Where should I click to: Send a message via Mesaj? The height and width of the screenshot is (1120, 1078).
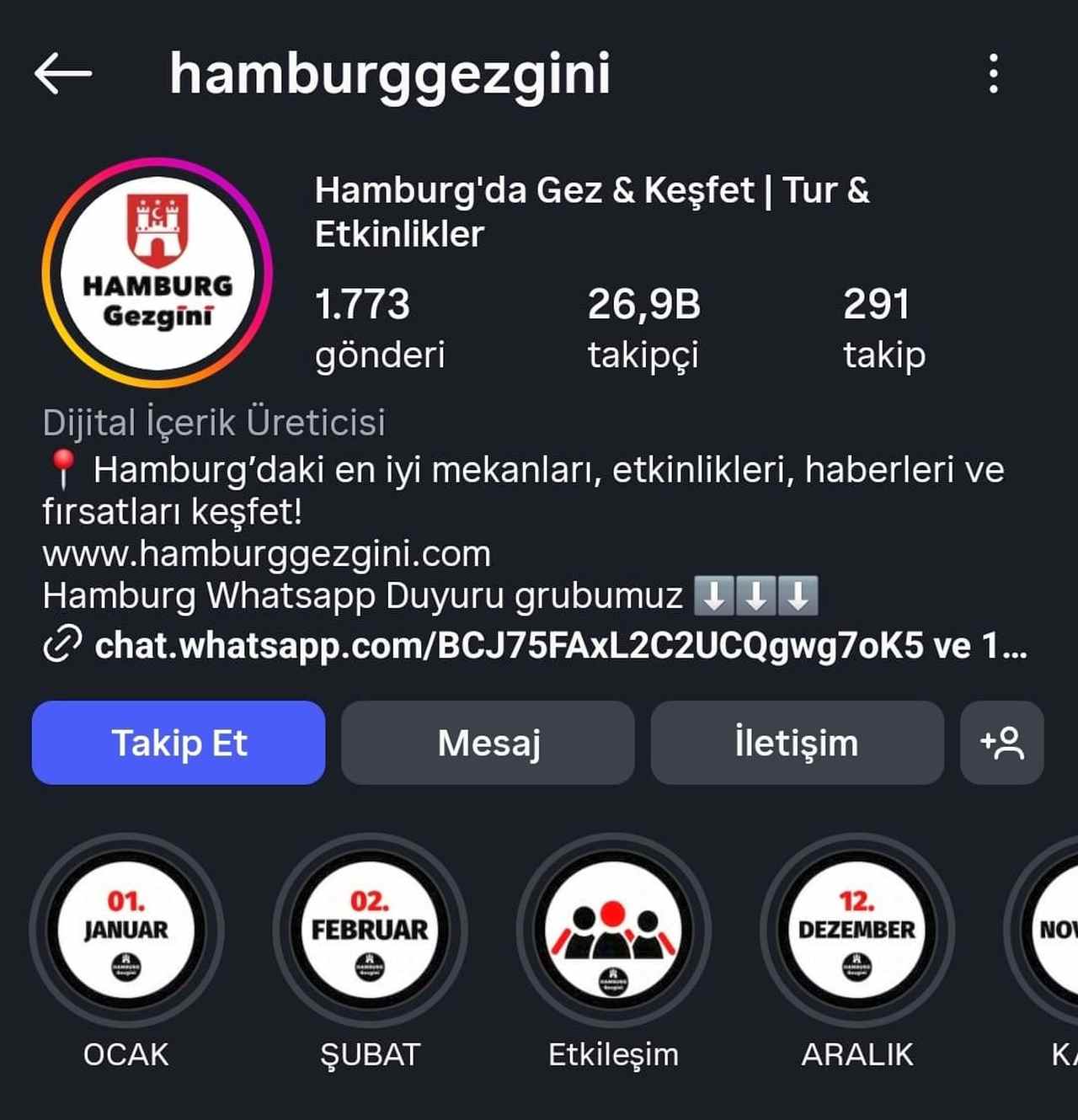pos(488,743)
